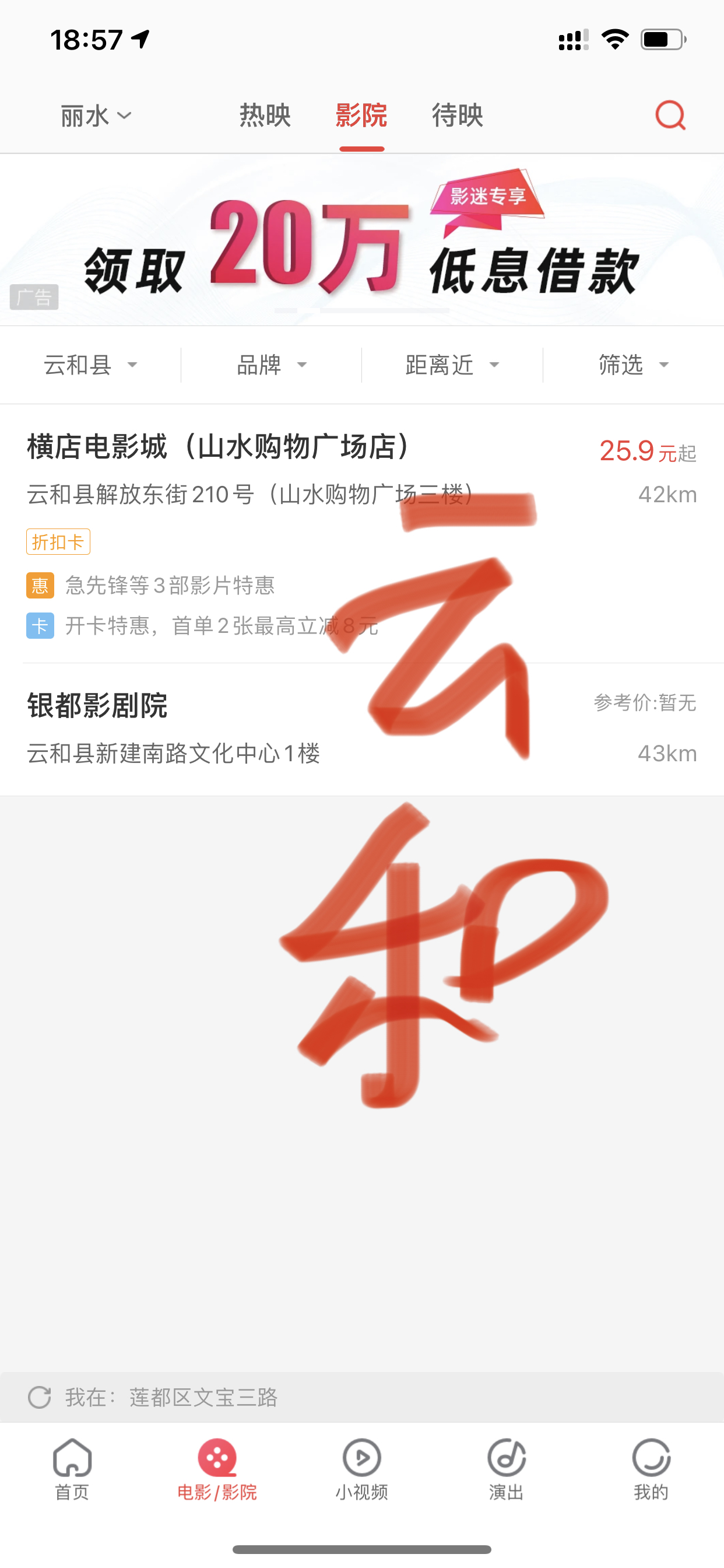The width and height of the screenshot is (724, 1568).
Task: Expand the 距离近 sort dropdown
Action: tap(452, 365)
